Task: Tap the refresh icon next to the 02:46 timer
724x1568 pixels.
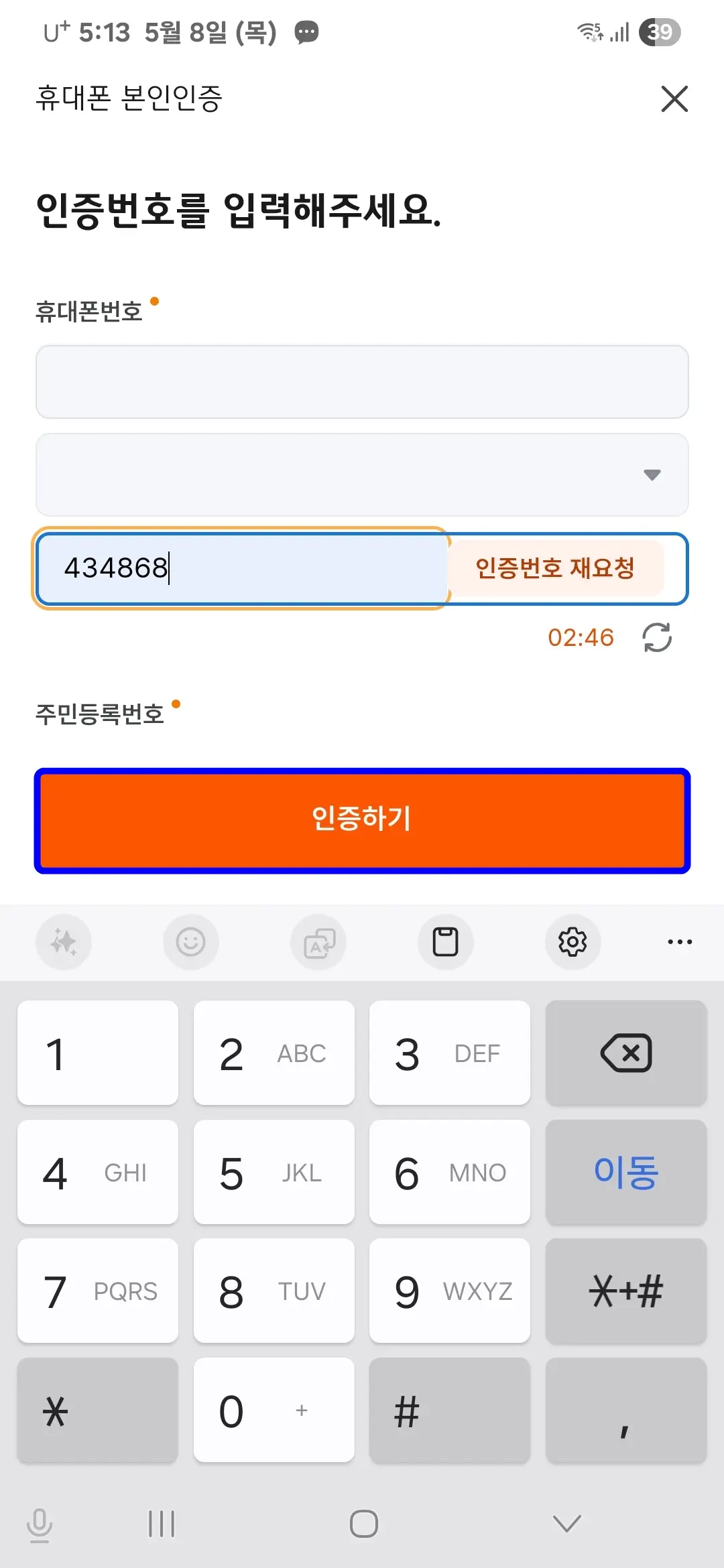Action: point(656,639)
